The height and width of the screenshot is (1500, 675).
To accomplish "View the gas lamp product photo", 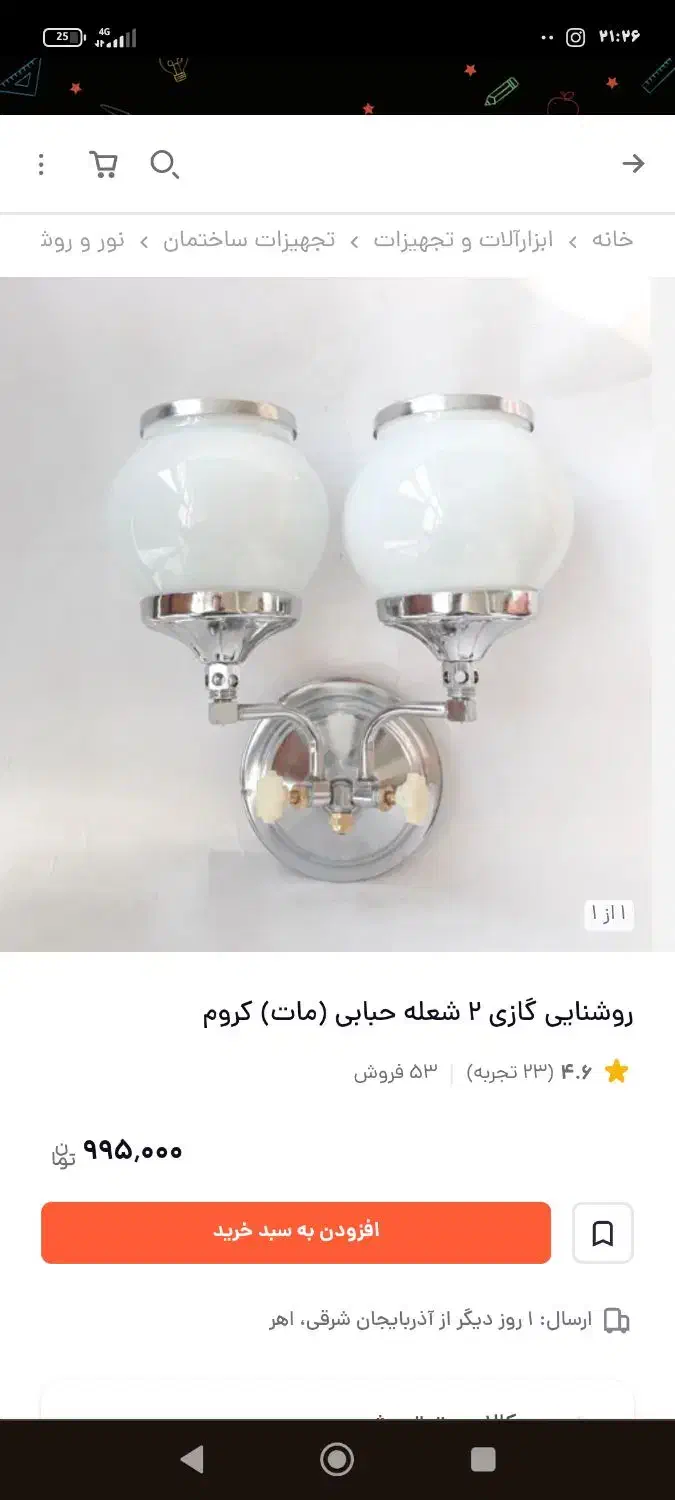I will click(337, 614).
